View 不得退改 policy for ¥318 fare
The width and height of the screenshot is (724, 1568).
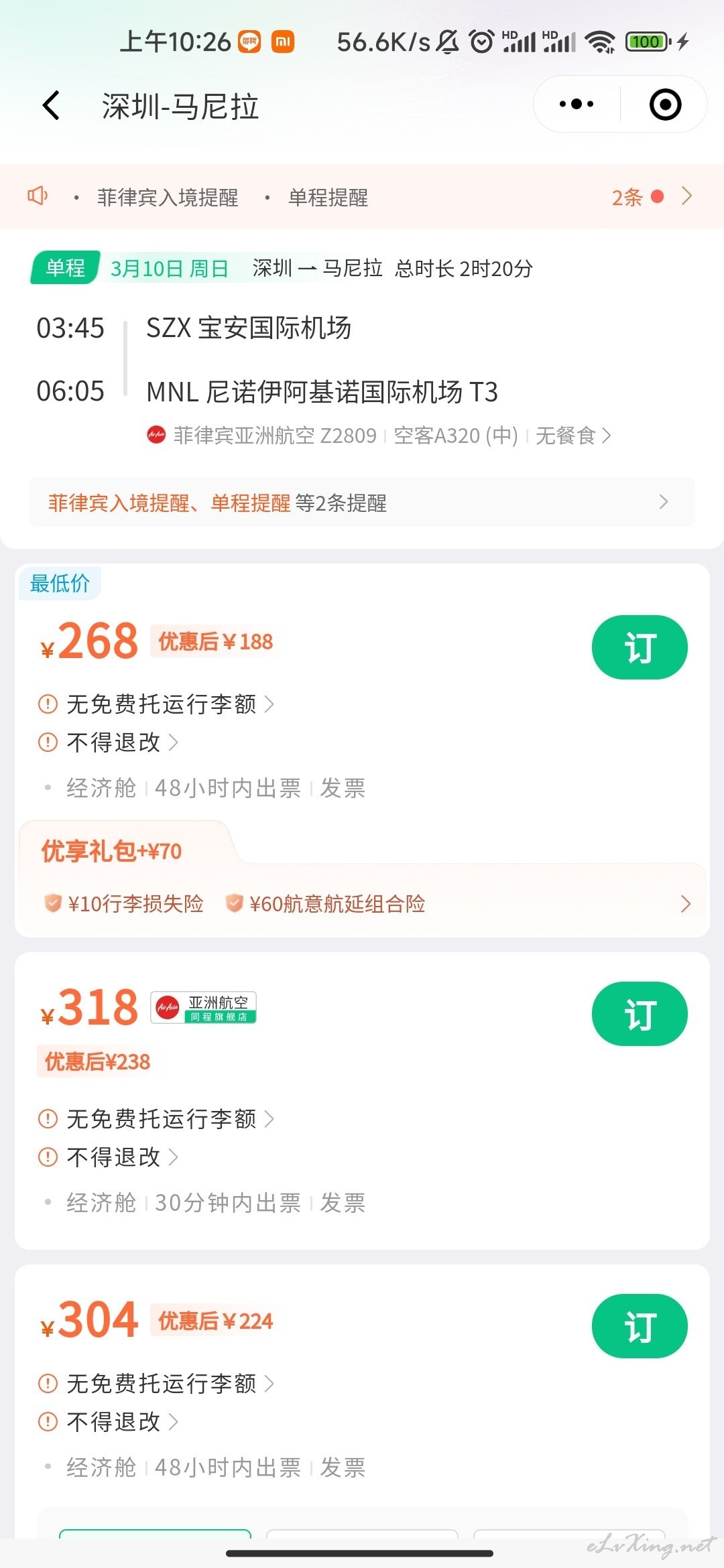[108, 1157]
